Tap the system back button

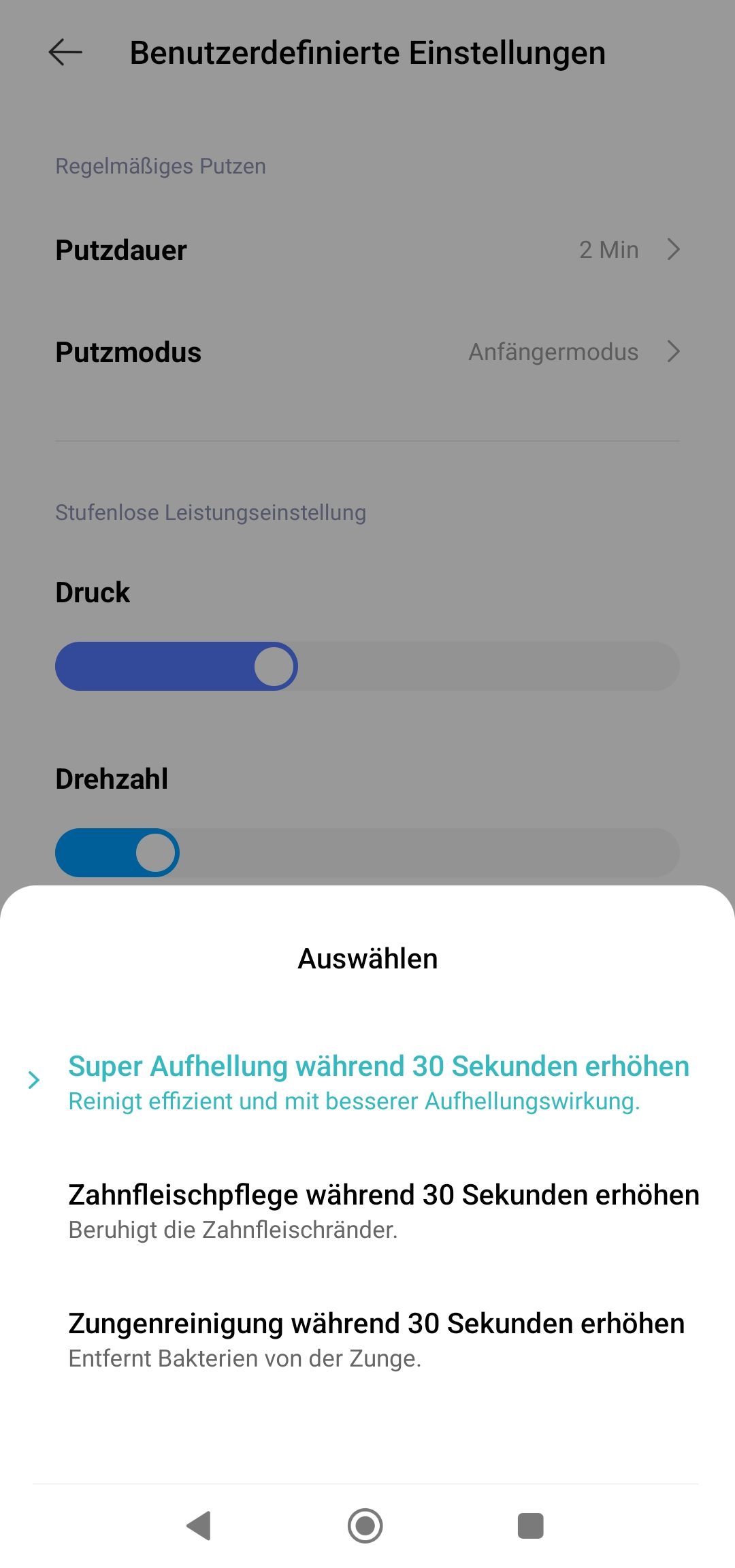click(x=199, y=1526)
